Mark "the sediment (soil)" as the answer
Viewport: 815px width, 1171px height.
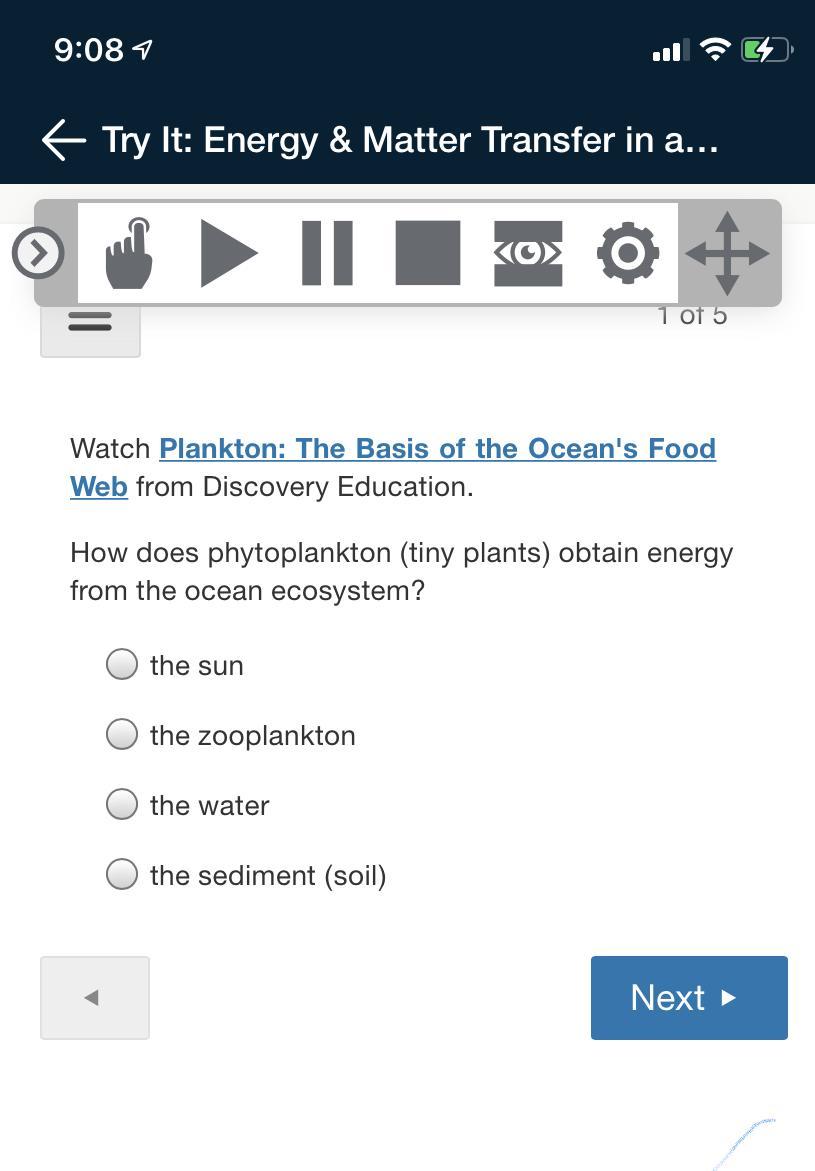(122, 874)
